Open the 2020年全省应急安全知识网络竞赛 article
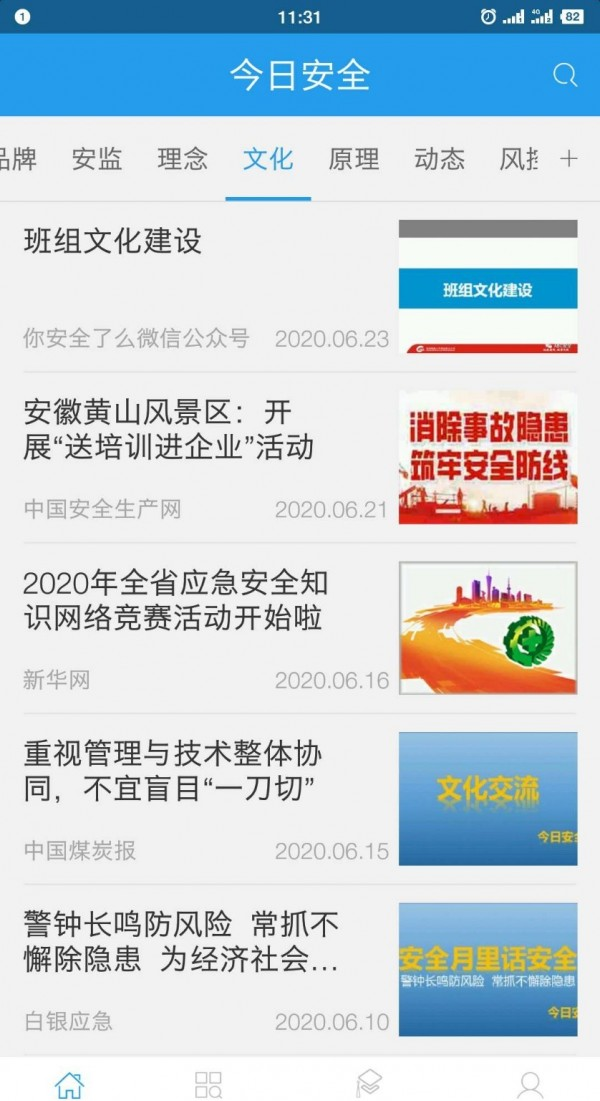600x1101 pixels. [175, 599]
